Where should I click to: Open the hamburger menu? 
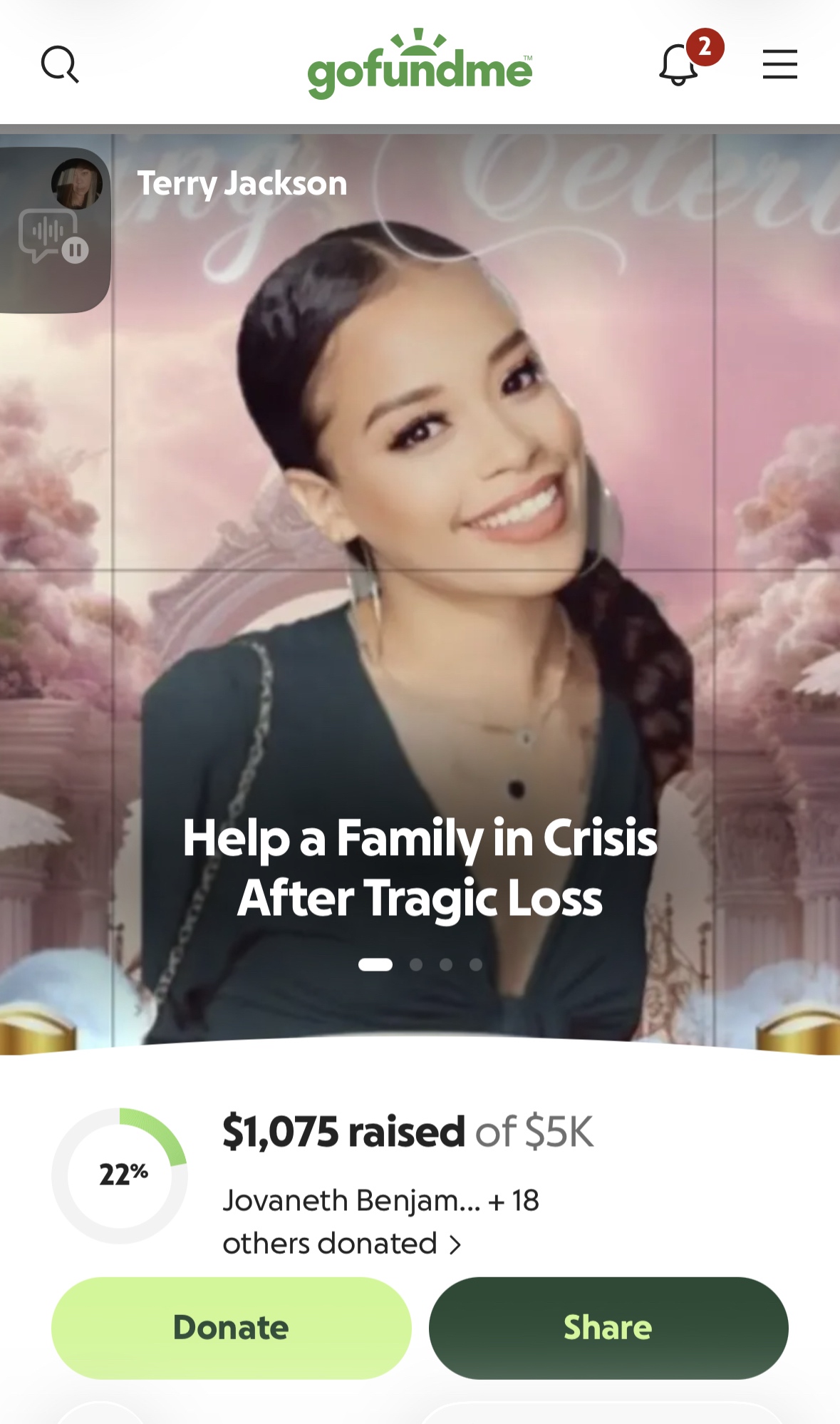[x=779, y=64]
